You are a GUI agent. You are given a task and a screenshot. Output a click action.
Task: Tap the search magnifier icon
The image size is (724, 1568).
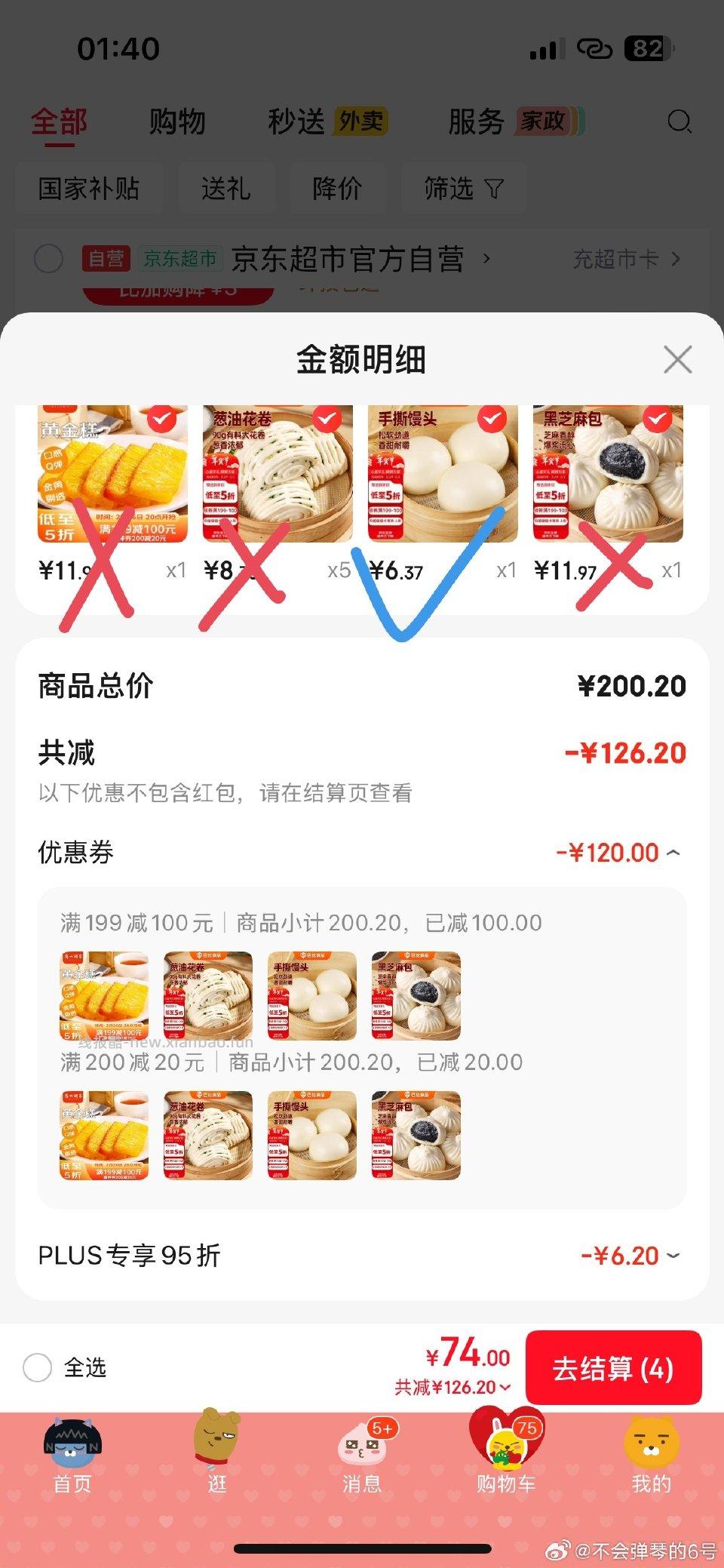pos(681,121)
